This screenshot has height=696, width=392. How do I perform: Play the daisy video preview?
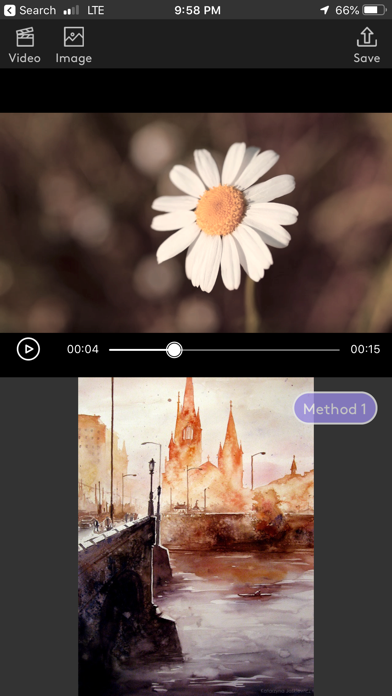[x=28, y=349]
